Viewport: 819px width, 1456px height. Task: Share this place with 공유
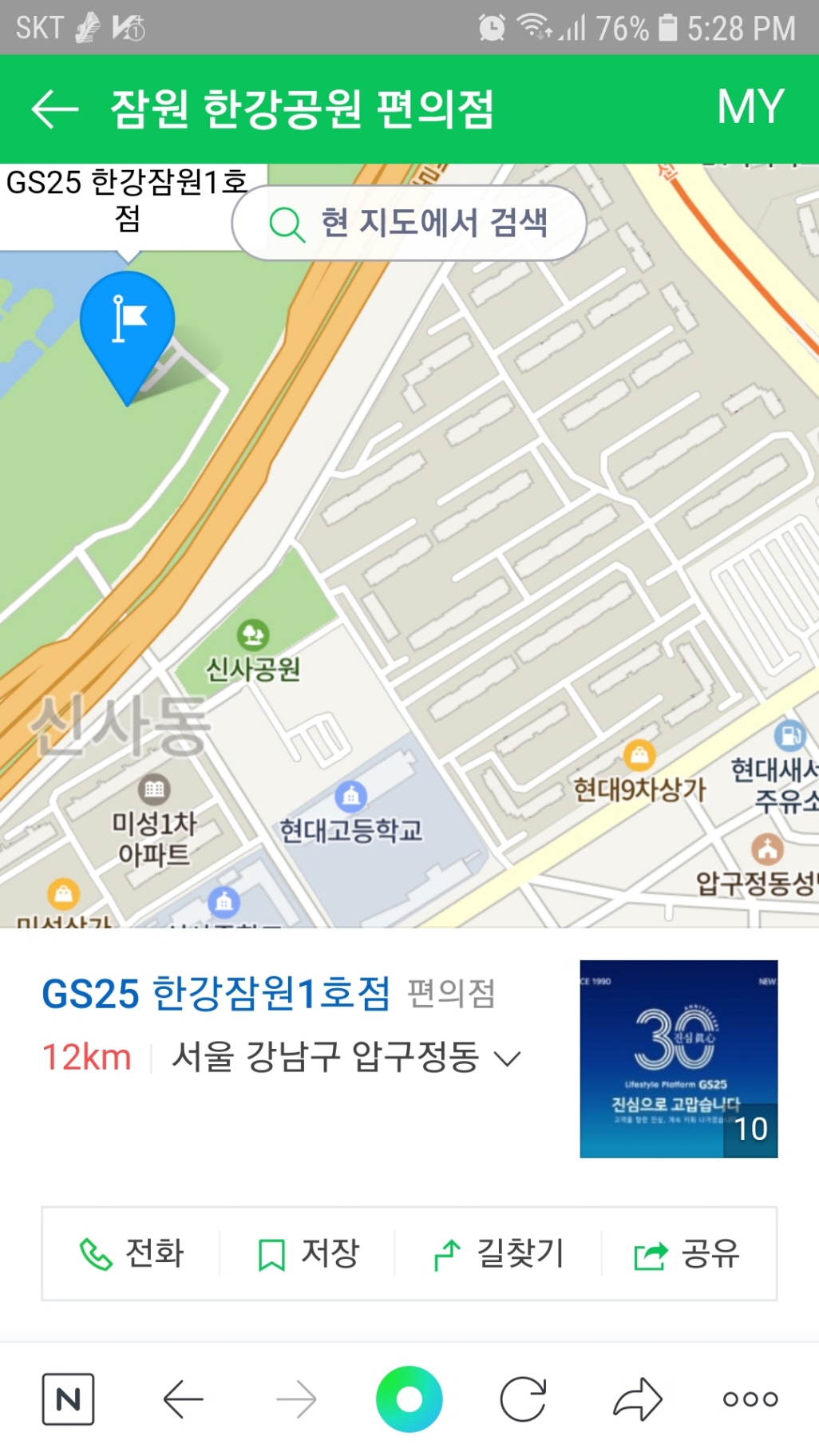point(687,1253)
